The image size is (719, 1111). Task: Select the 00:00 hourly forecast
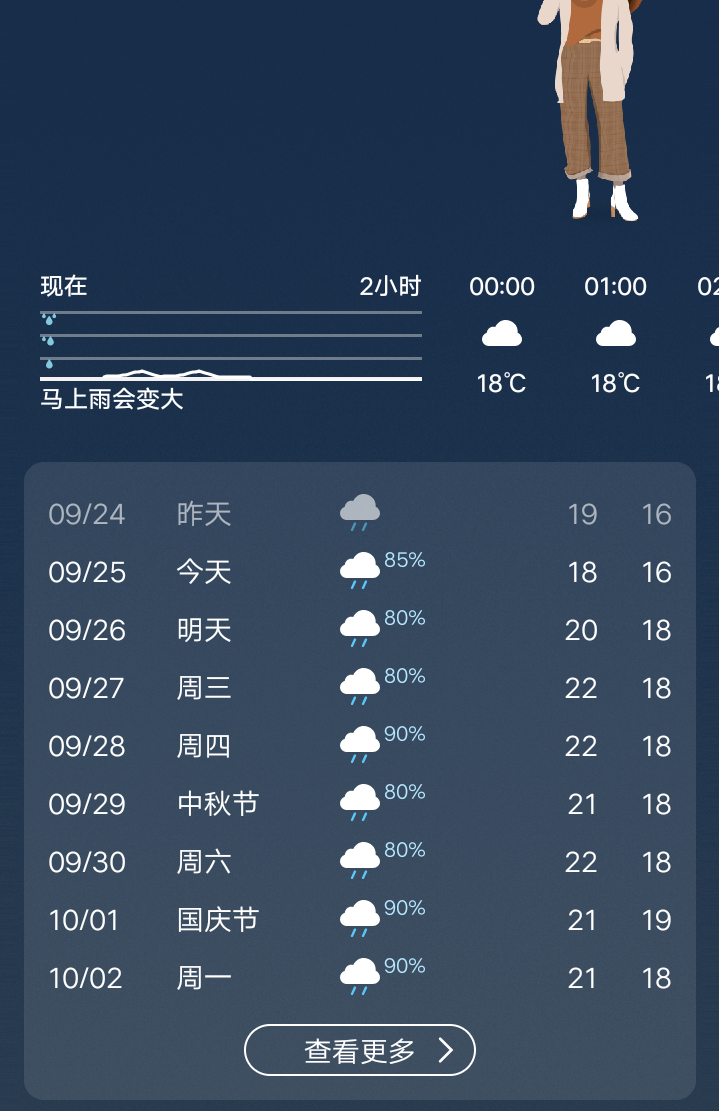502,334
